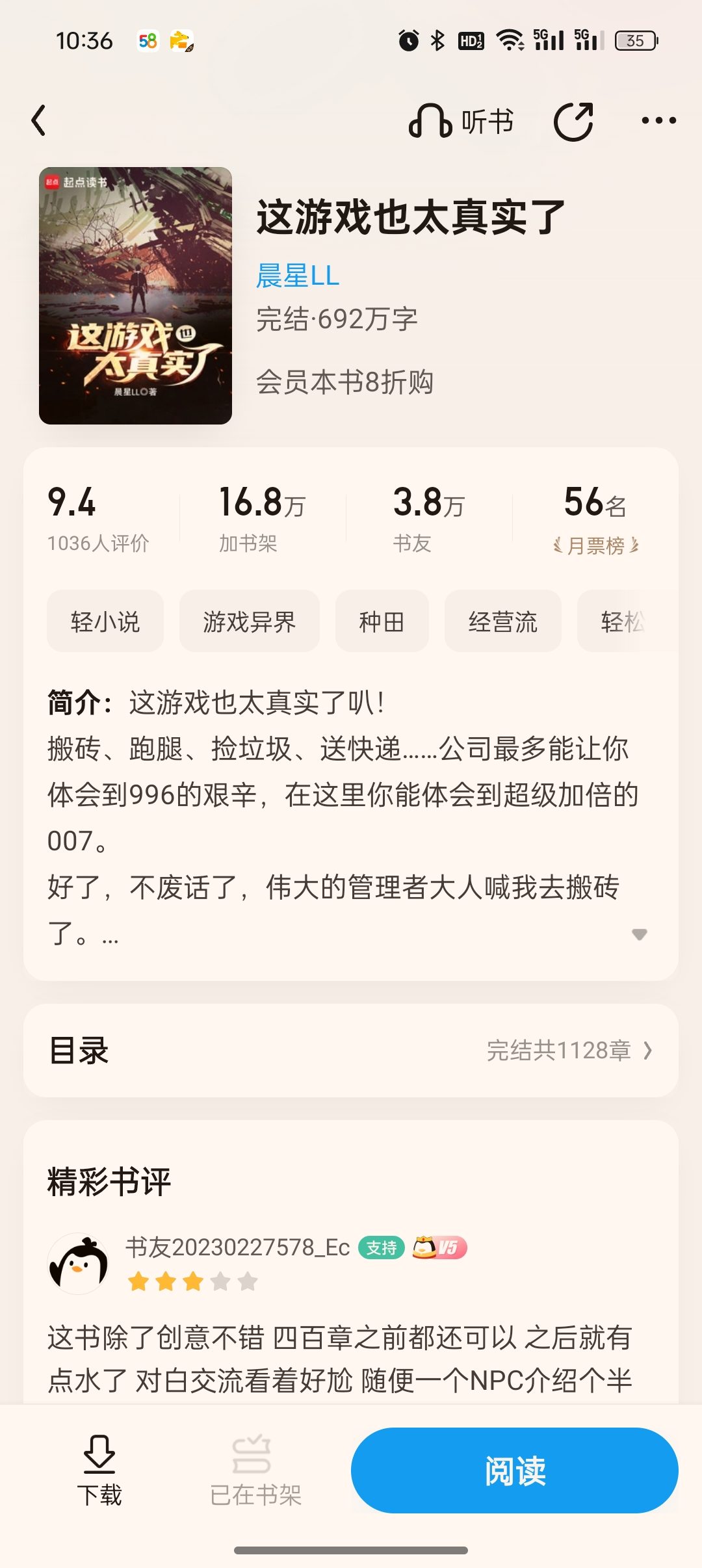Open the 目录 chapter list
Viewport: 702px width, 1568px height.
click(351, 1051)
